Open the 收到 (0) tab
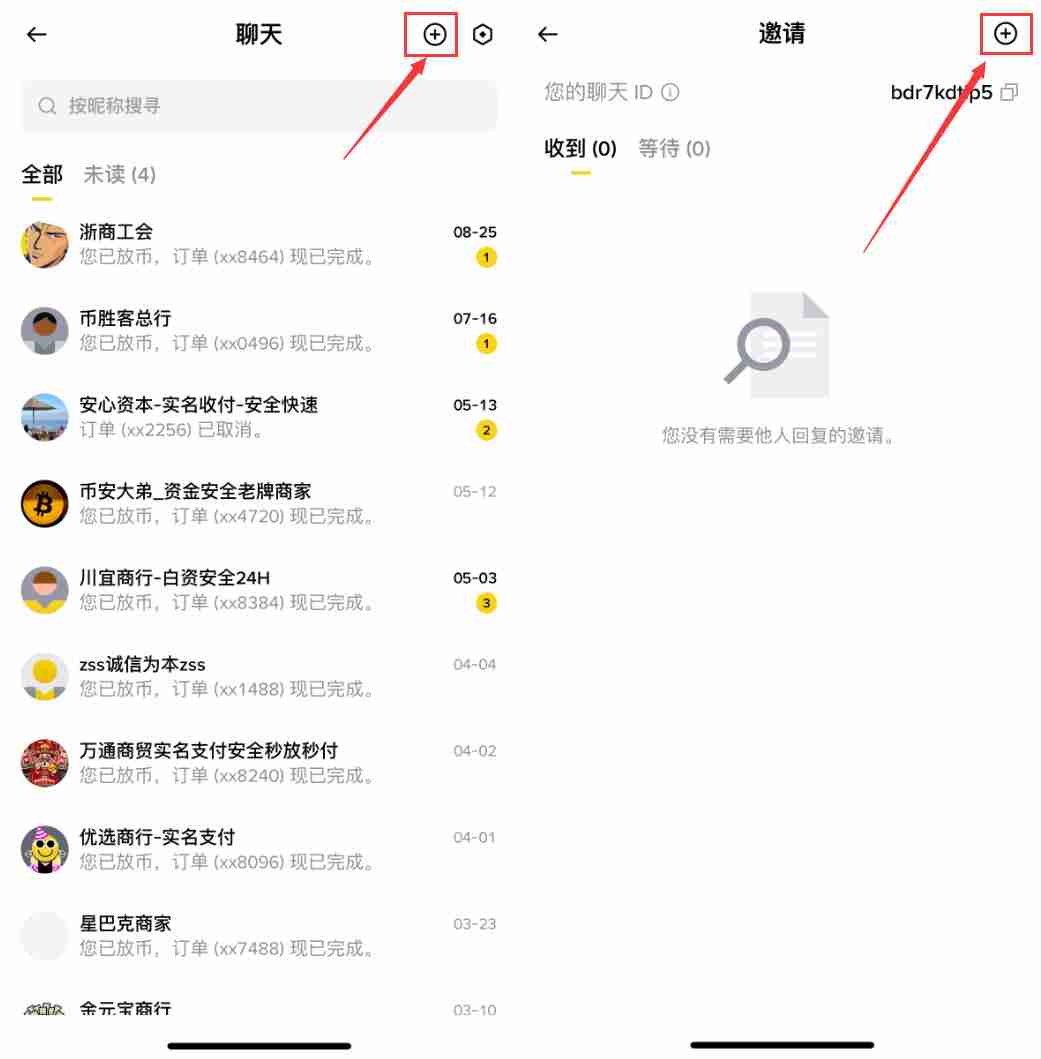Screen dimensions: 1041x1059 point(578,148)
